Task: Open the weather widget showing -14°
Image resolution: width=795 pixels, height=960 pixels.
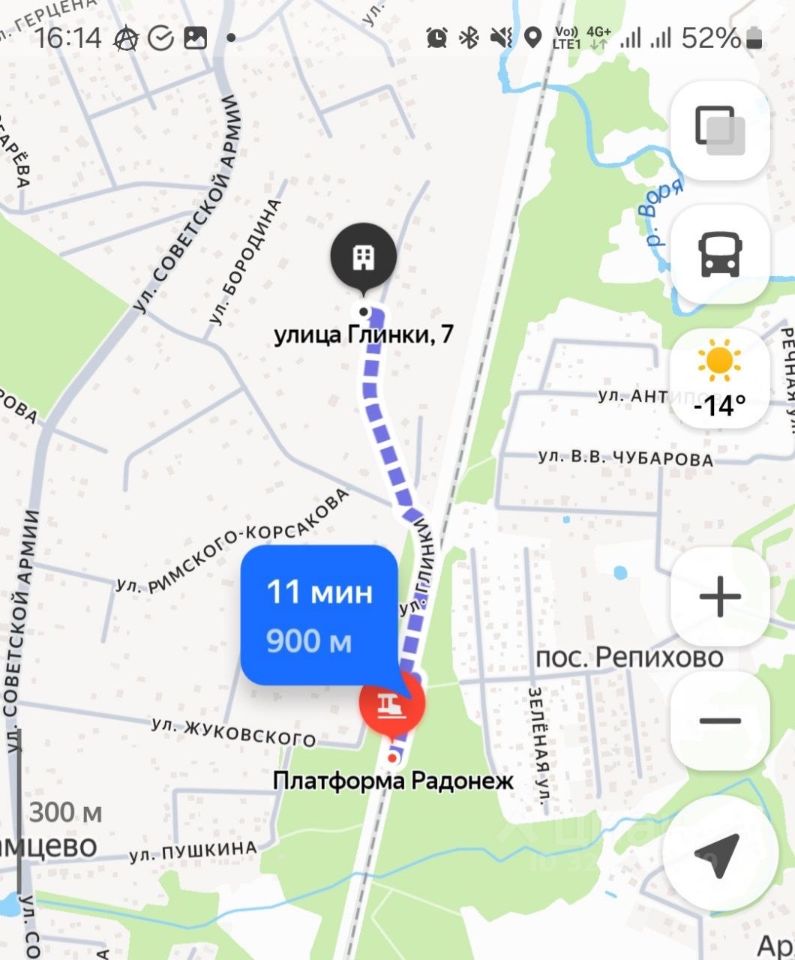Action: pyautogui.click(x=720, y=379)
